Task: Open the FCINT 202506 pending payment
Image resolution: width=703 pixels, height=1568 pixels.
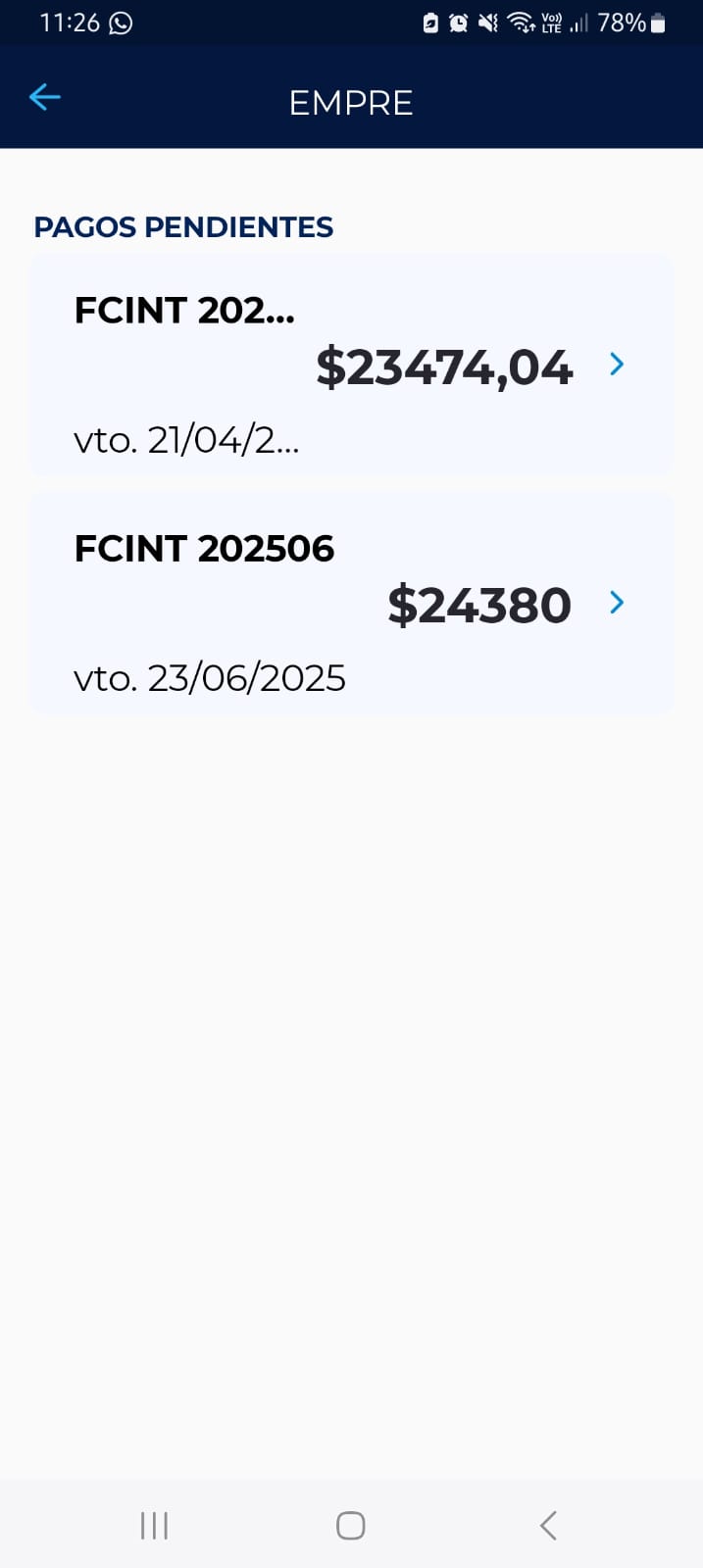Action: [351, 604]
